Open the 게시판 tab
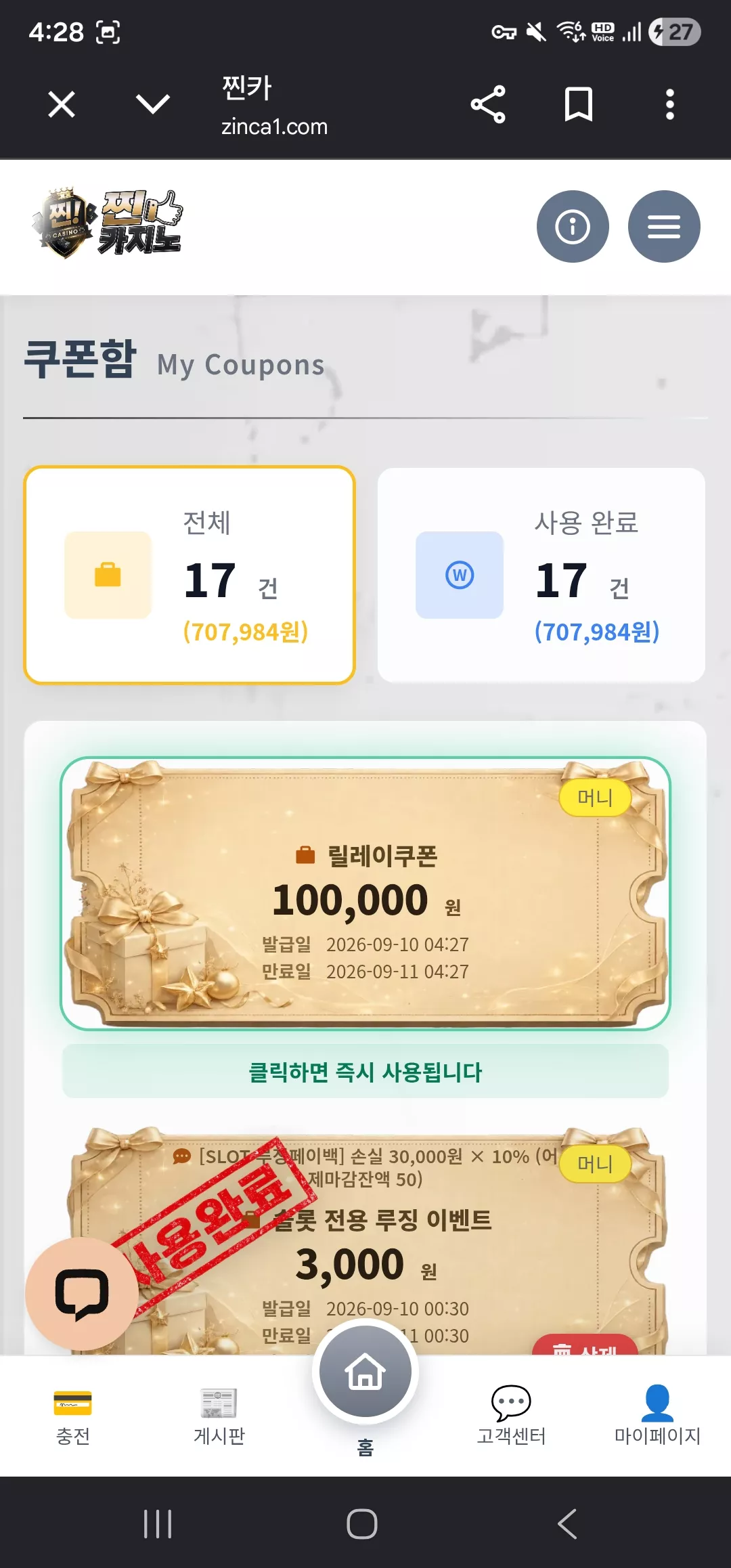Image resolution: width=731 pixels, height=1568 pixels. click(x=219, y=1416)
